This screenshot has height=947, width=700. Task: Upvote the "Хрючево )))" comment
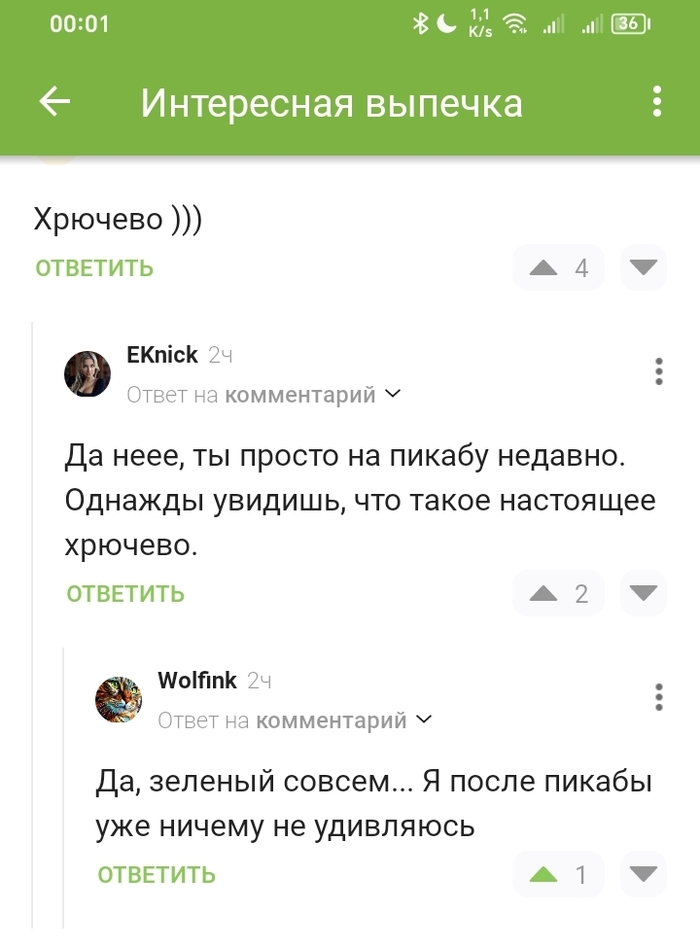point(543,268)
